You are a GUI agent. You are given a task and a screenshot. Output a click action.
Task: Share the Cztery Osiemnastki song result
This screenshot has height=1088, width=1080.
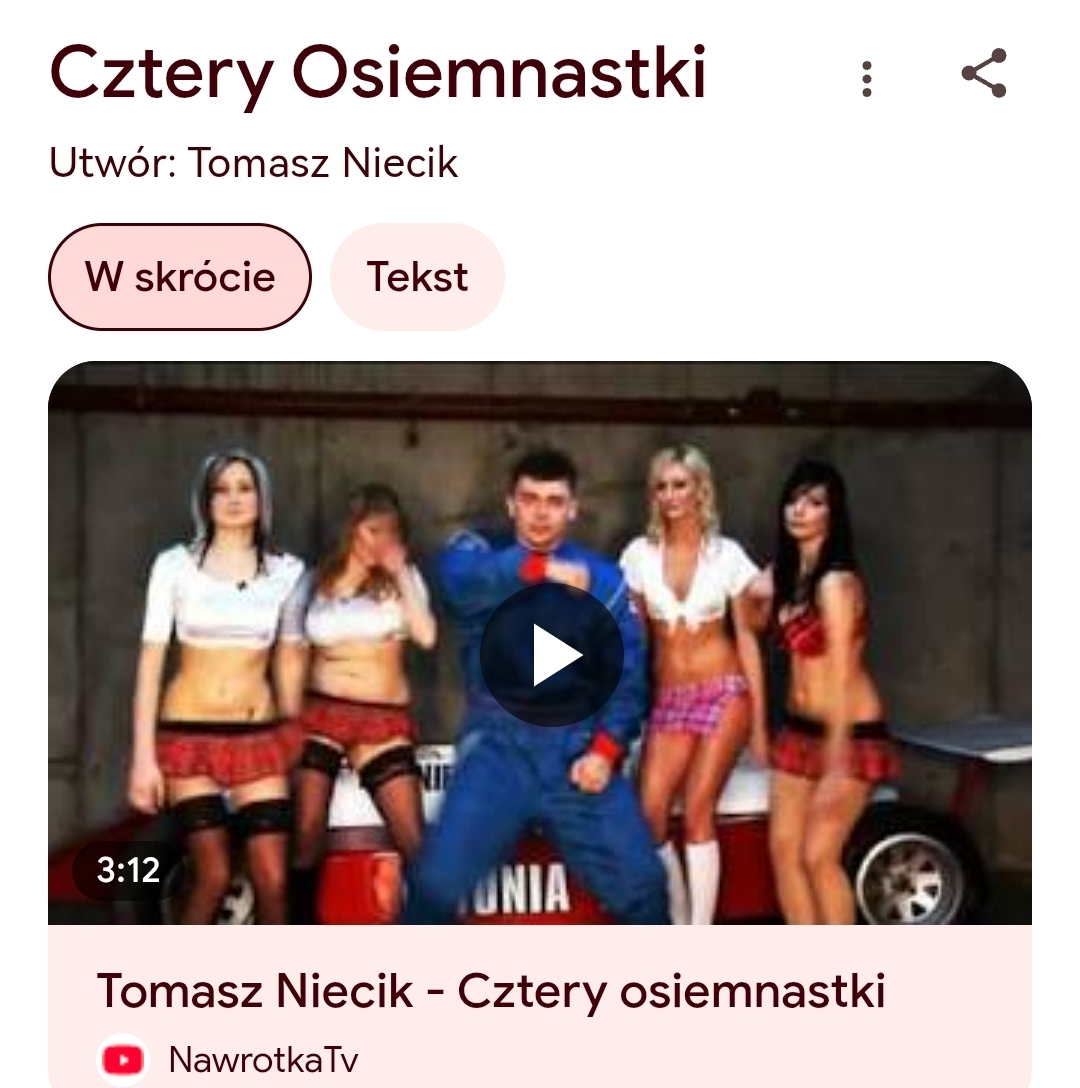pos(984,76)
